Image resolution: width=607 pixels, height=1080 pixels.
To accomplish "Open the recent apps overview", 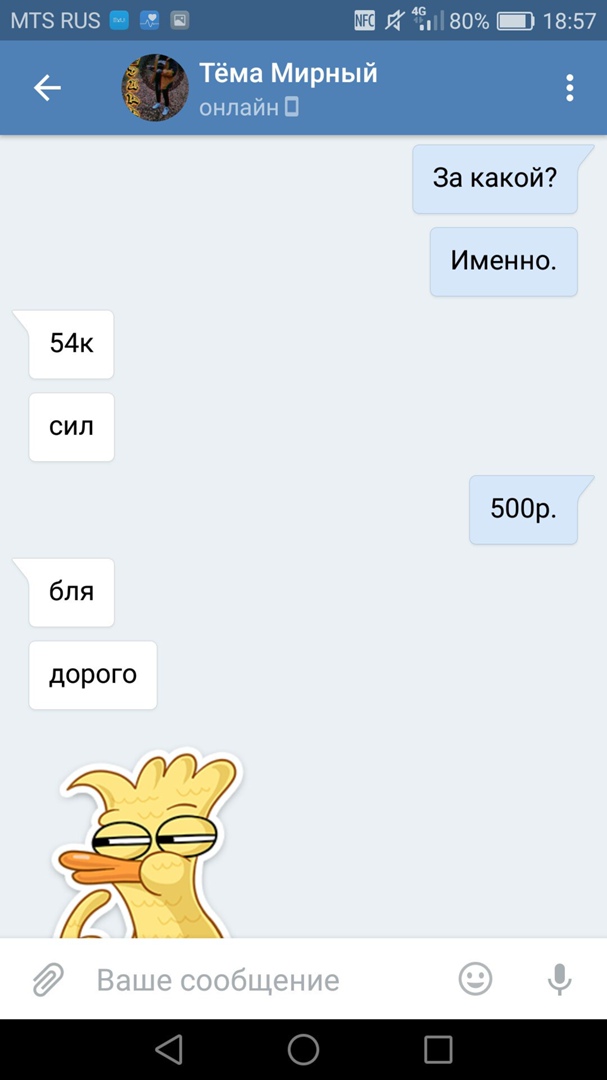I will point(438,1049).
